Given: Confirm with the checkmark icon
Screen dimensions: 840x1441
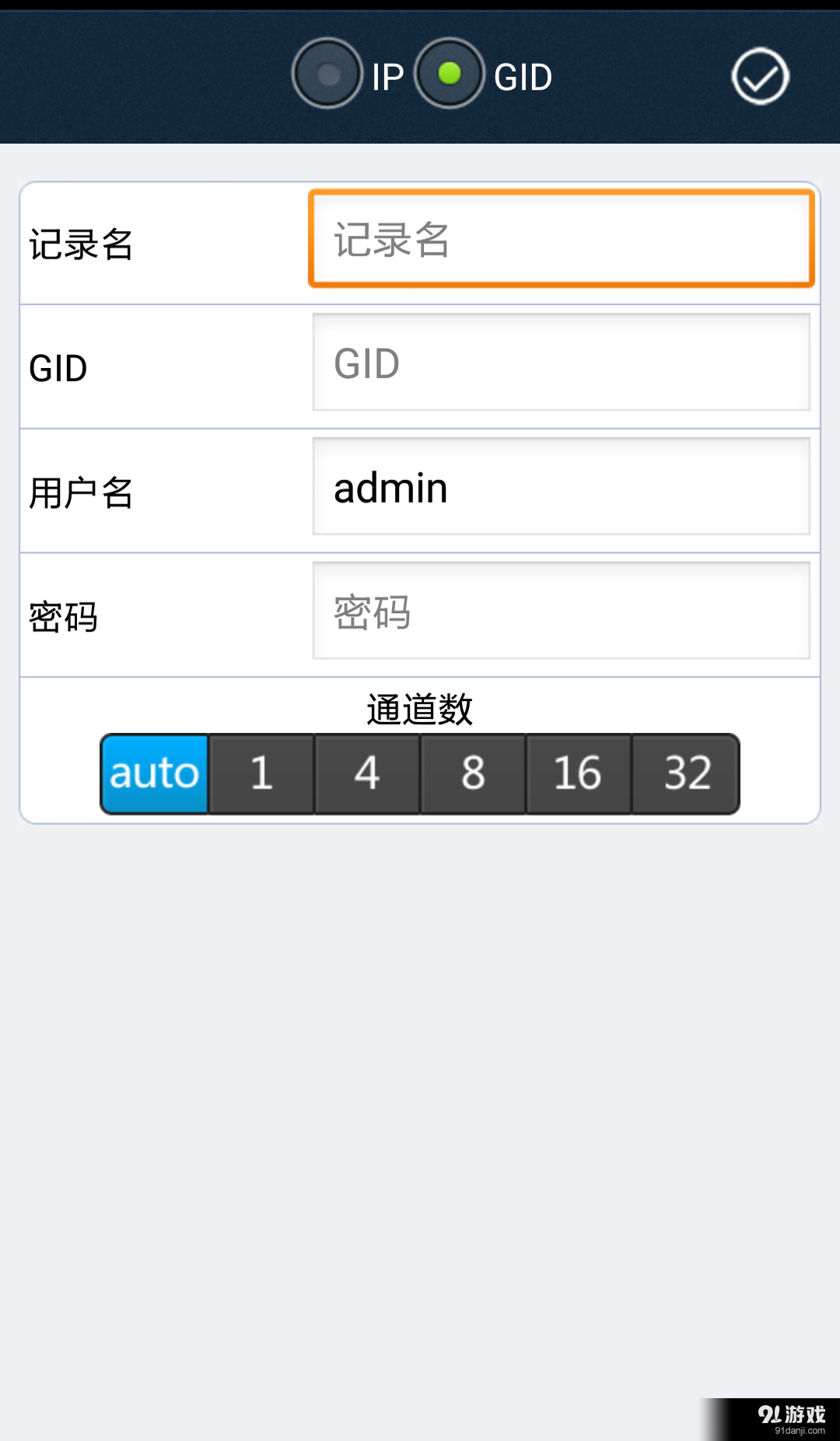Looking at the screenshot, I should (x=760, y=76).
